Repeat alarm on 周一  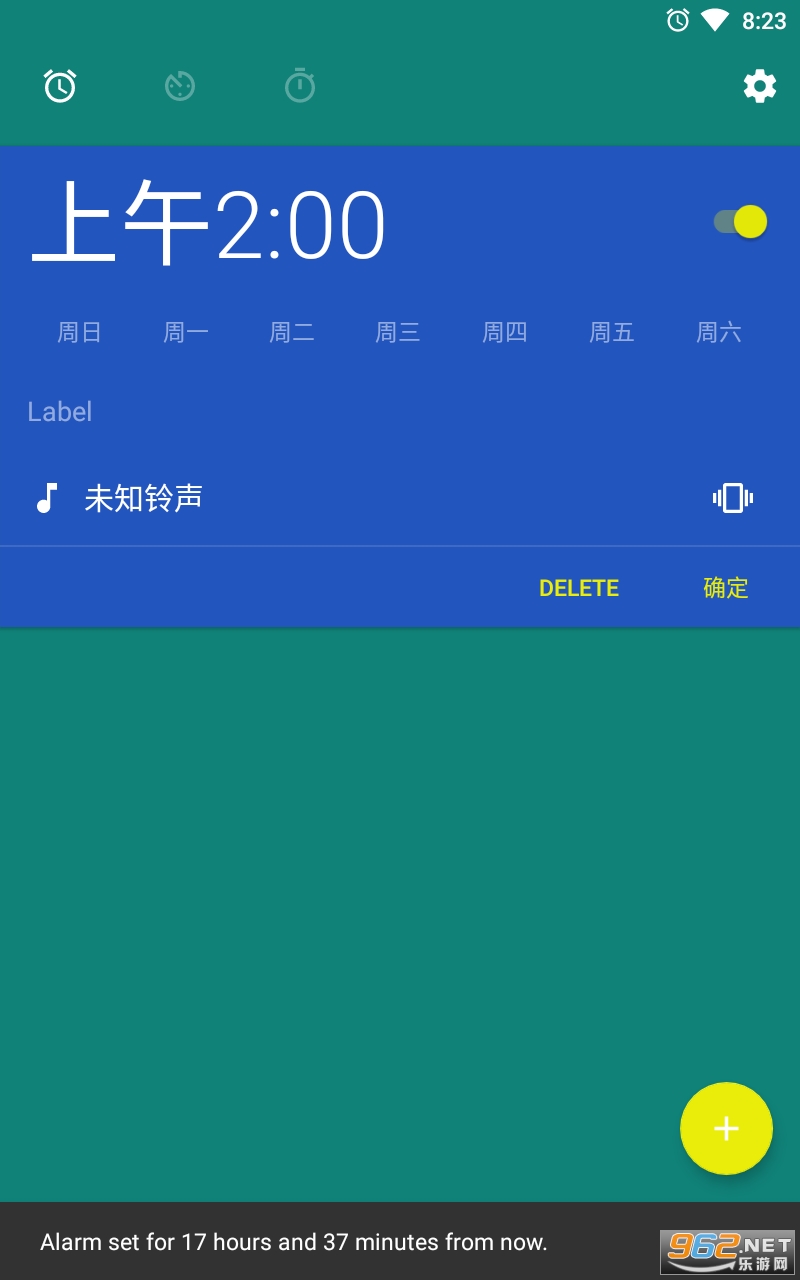tap(186, 332)
